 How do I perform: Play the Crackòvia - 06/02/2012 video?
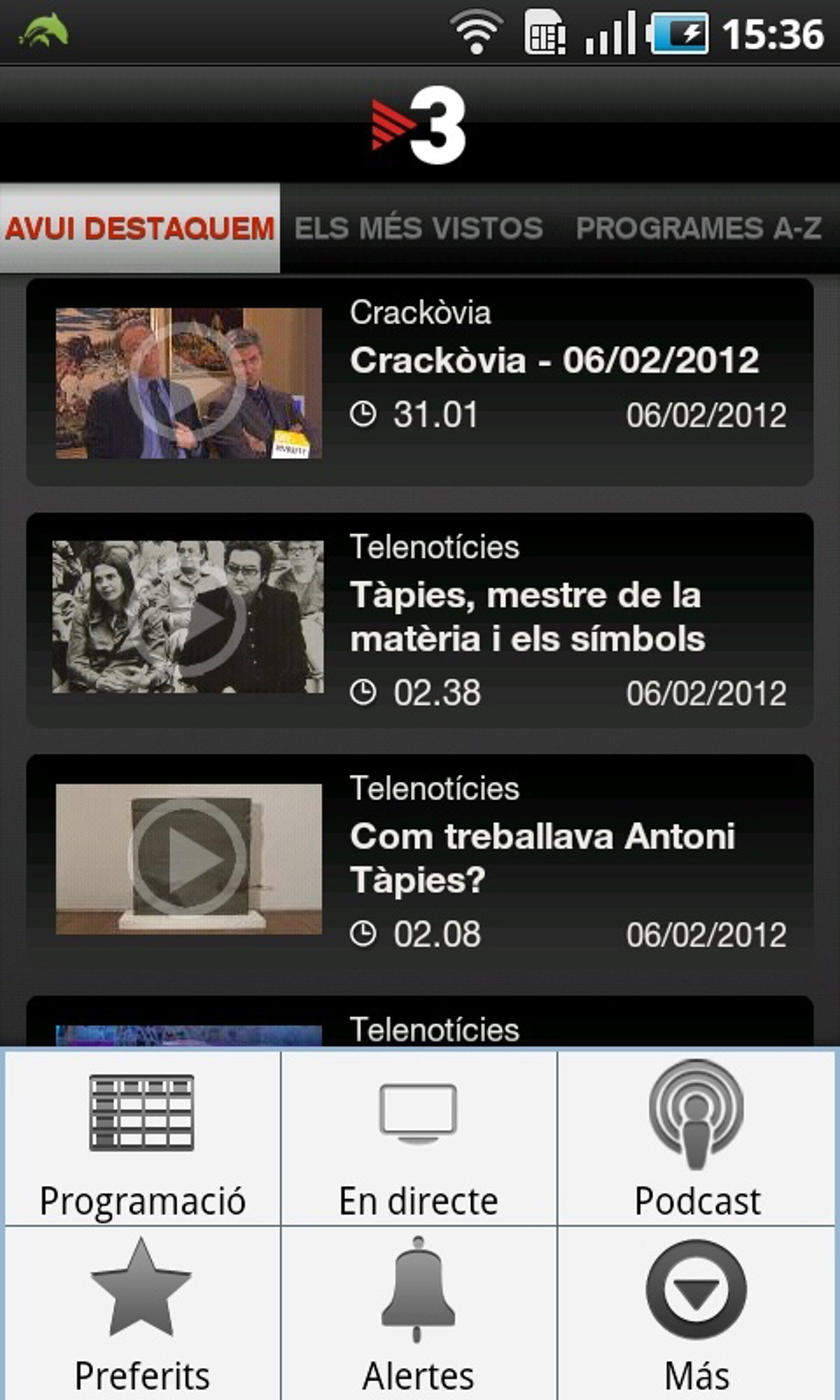pos(188,383)
